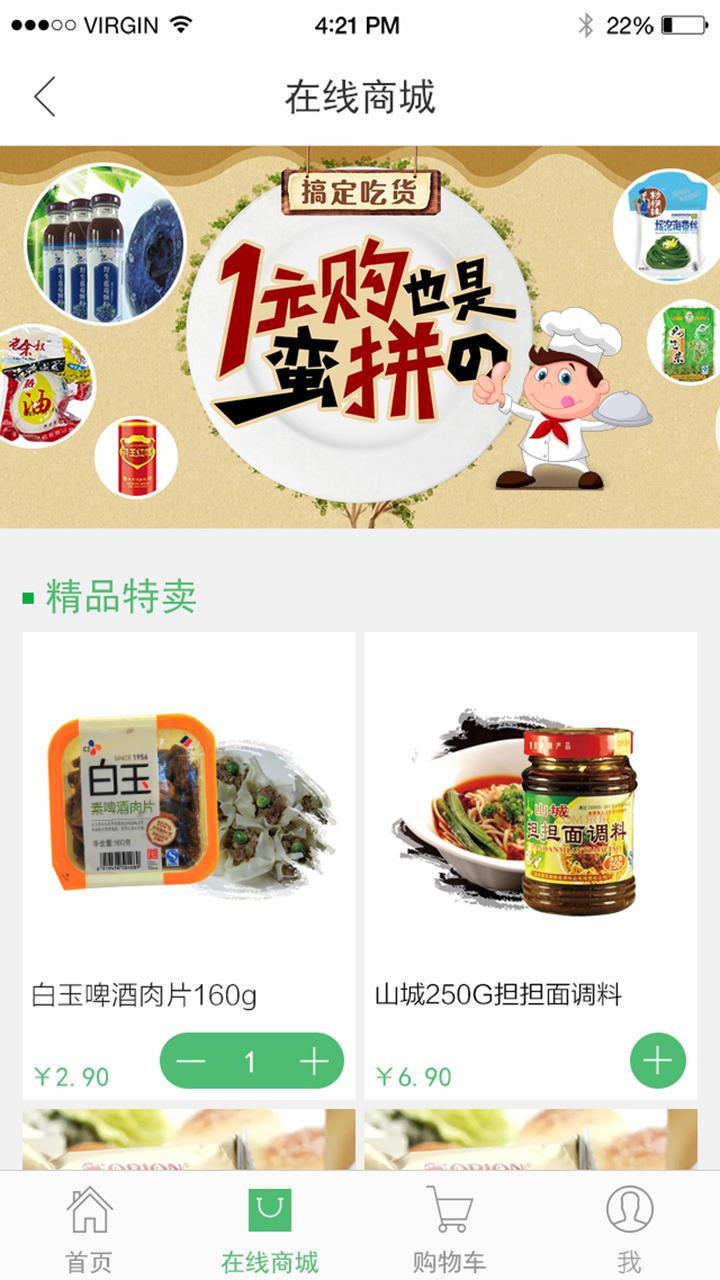720x1280 pixels.
Task: Open the 购物车 tab
Action: 450,1228
